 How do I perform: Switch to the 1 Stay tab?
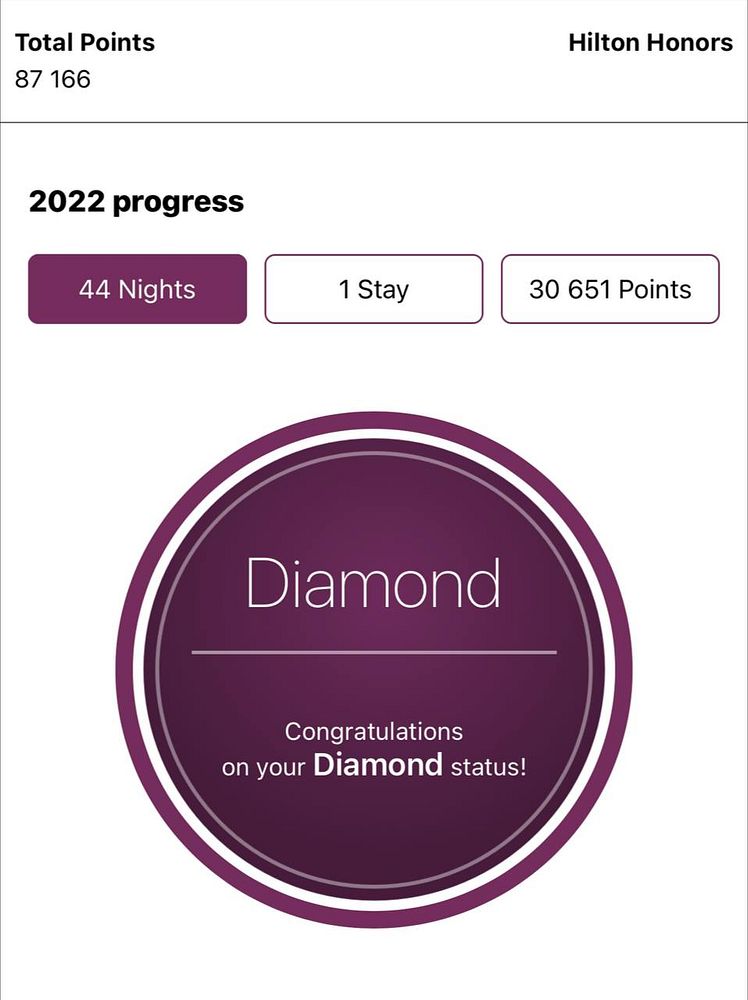coord(373,289)
